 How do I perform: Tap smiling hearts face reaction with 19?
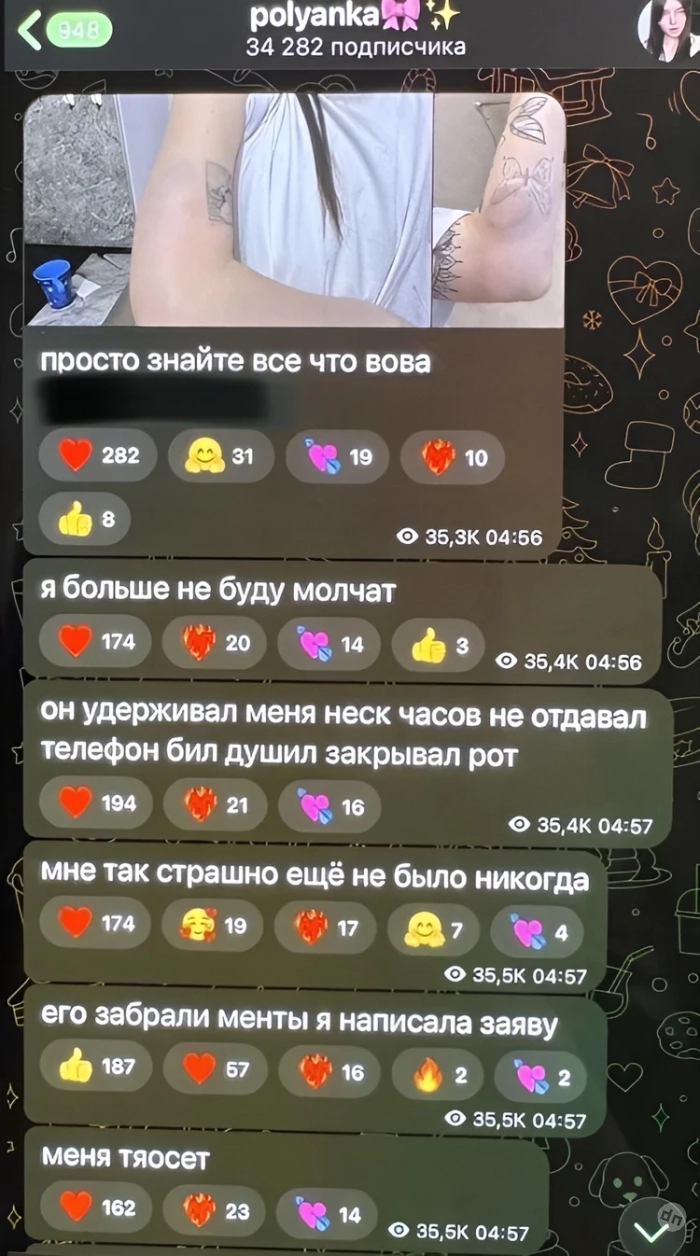tap(213, 925)
